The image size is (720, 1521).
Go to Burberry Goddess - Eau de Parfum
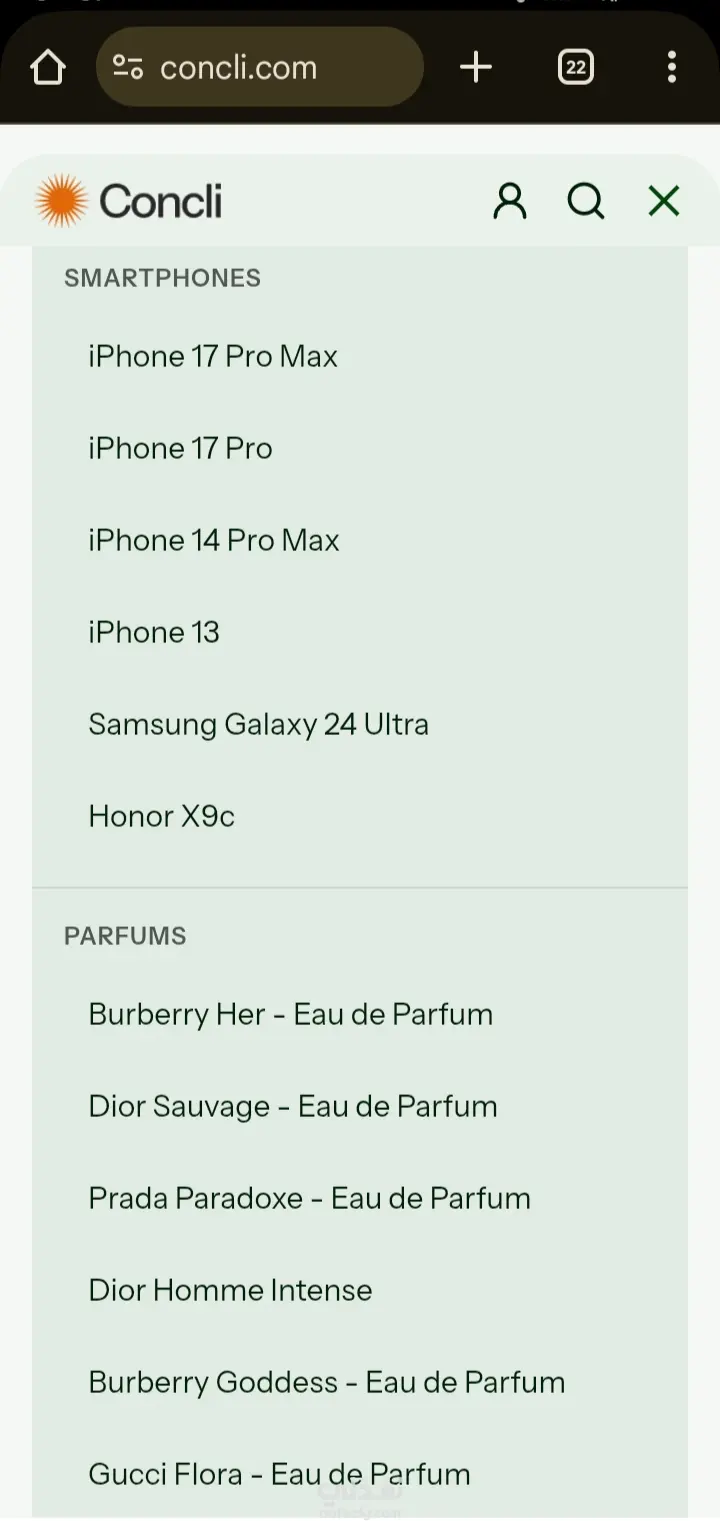click(x=326, y=1383)
